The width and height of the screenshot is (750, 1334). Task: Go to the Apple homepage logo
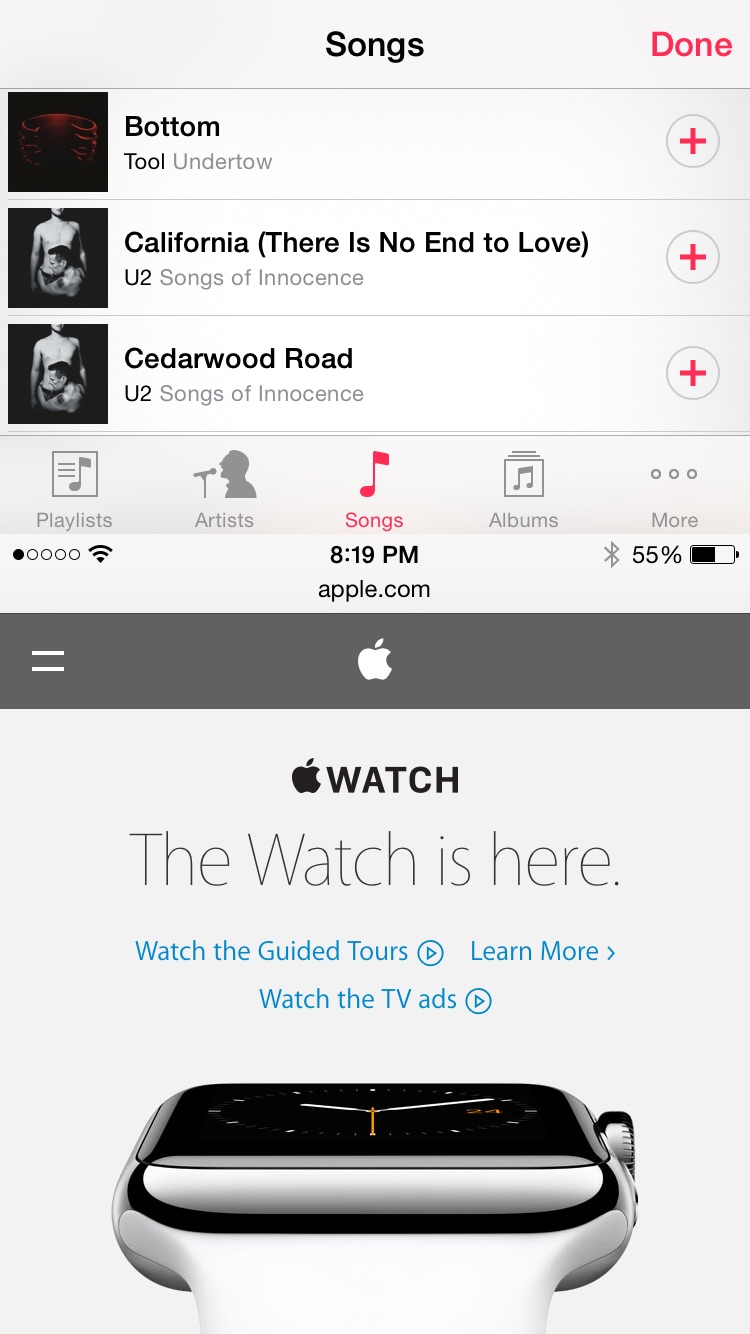coord(375,660)
